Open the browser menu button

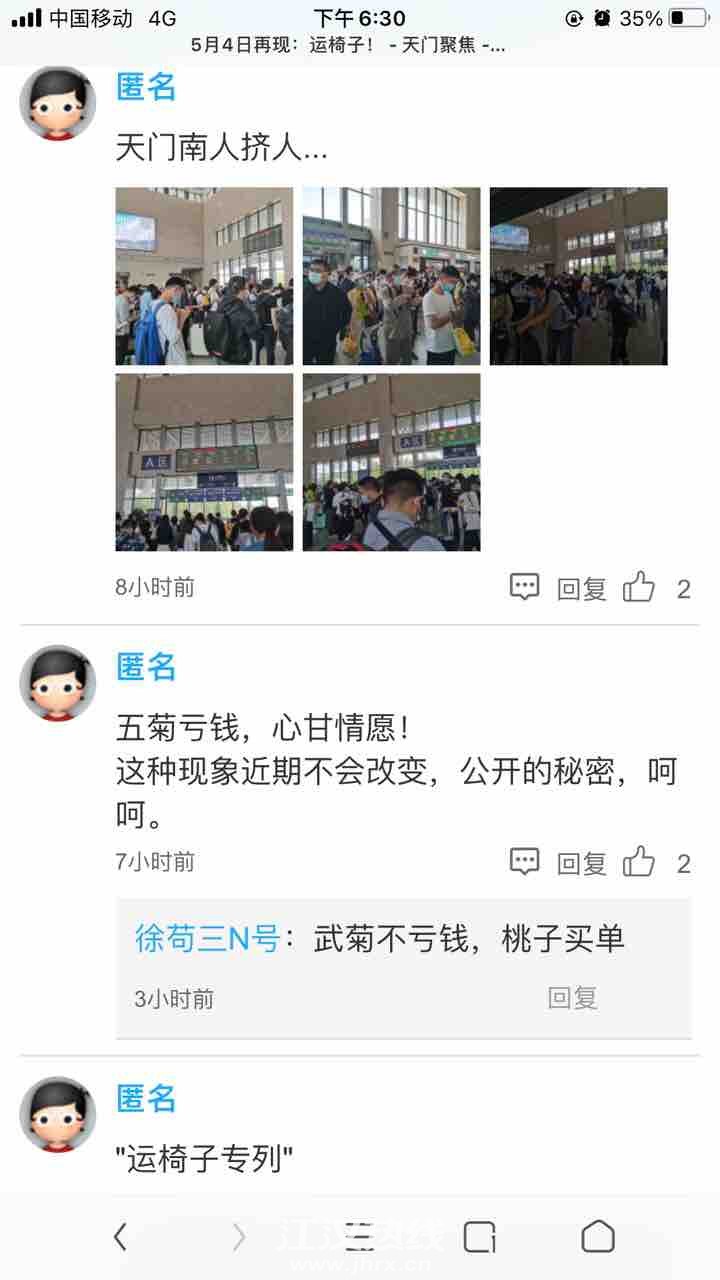coord(359,1237)
